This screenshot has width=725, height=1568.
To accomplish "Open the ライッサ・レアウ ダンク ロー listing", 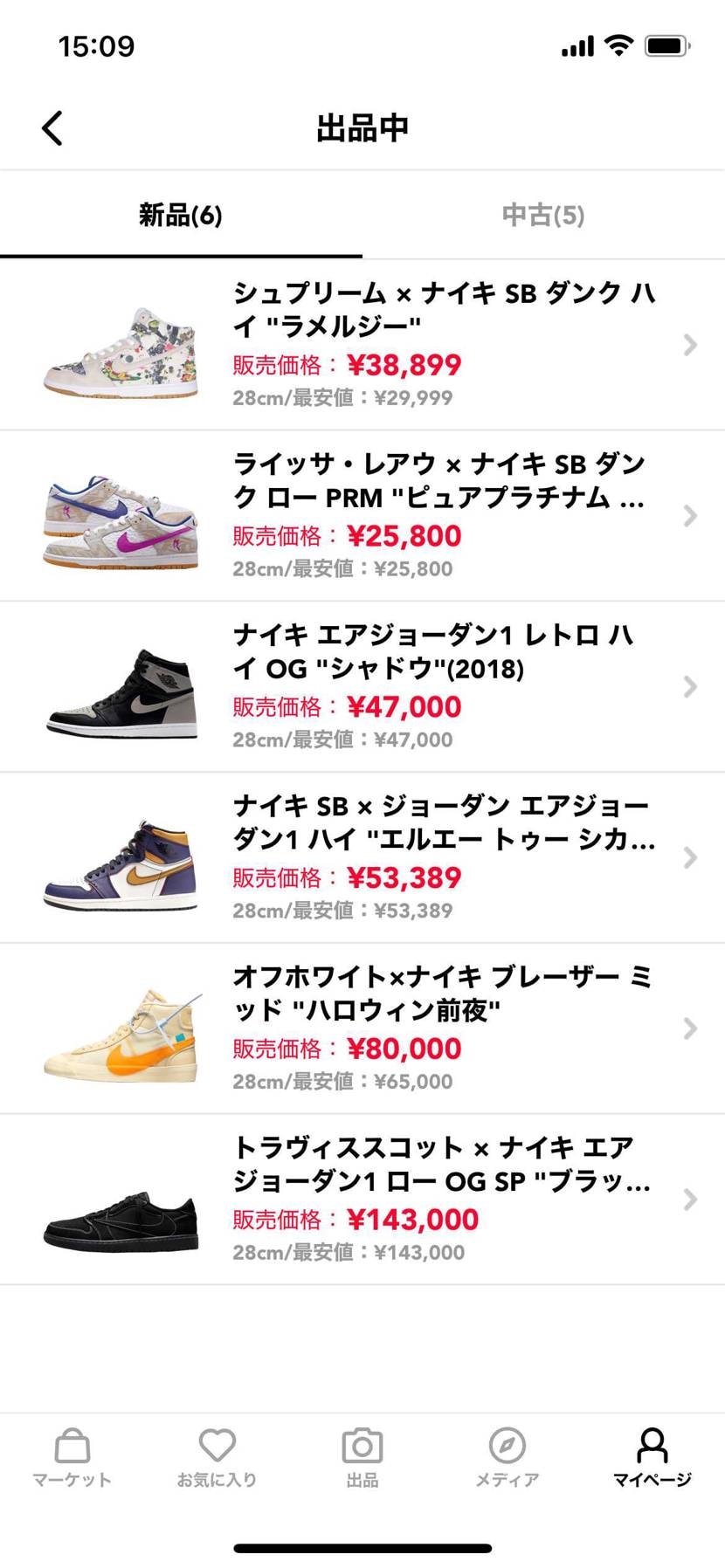I will 362,516.
